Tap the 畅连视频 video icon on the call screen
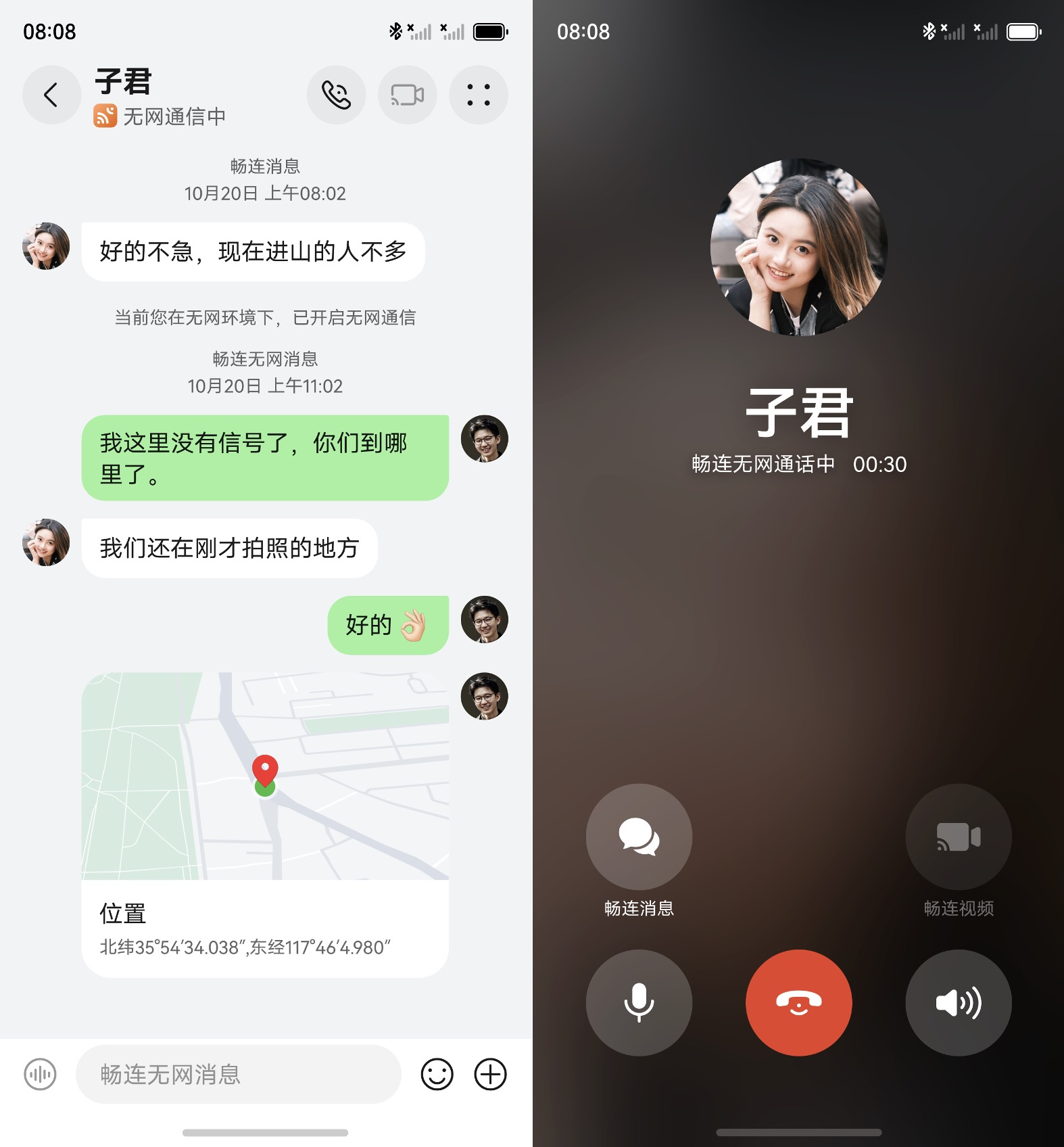The height and width of the screenshot is (1147, 1064). point(958,837)
